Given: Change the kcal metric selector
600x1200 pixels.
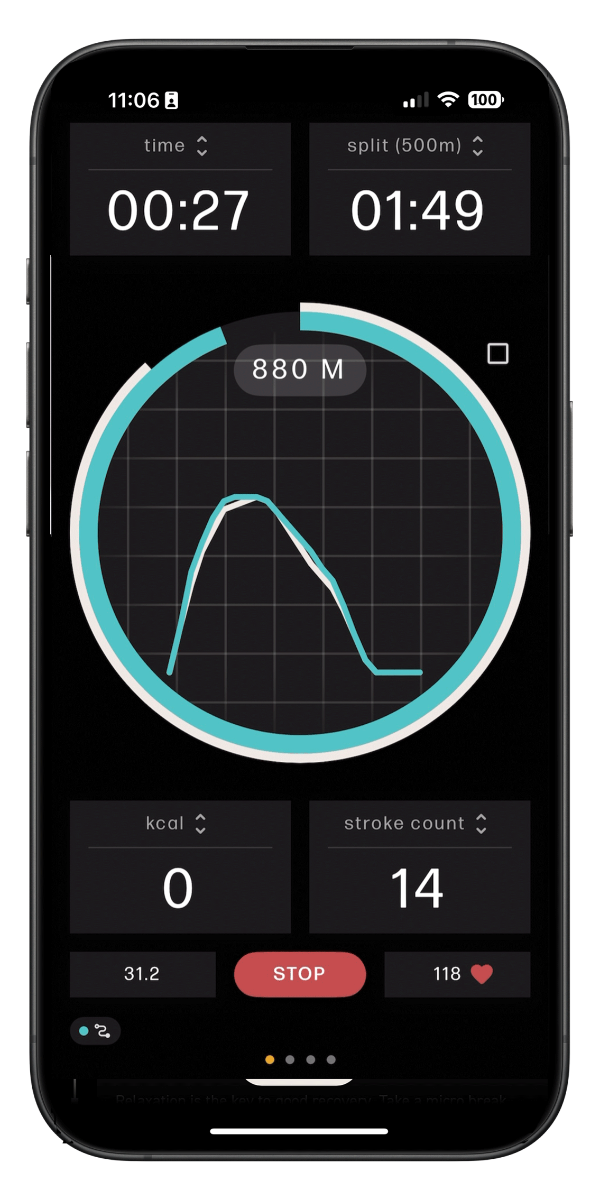Looking at the screenshot, I should click(178, 824).
